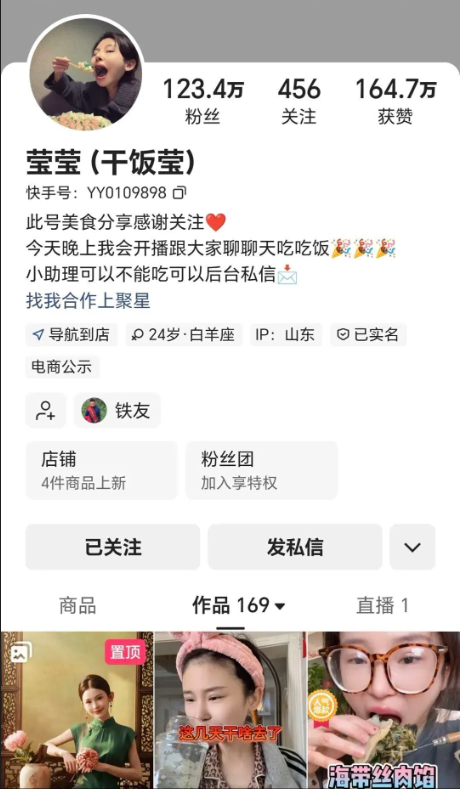Image resolution: width=460 pixels, height=789 pixels.
Task: Copy the Kuaishou ID YY0109898
Action: pyautogui.click(x=180, y=193)
